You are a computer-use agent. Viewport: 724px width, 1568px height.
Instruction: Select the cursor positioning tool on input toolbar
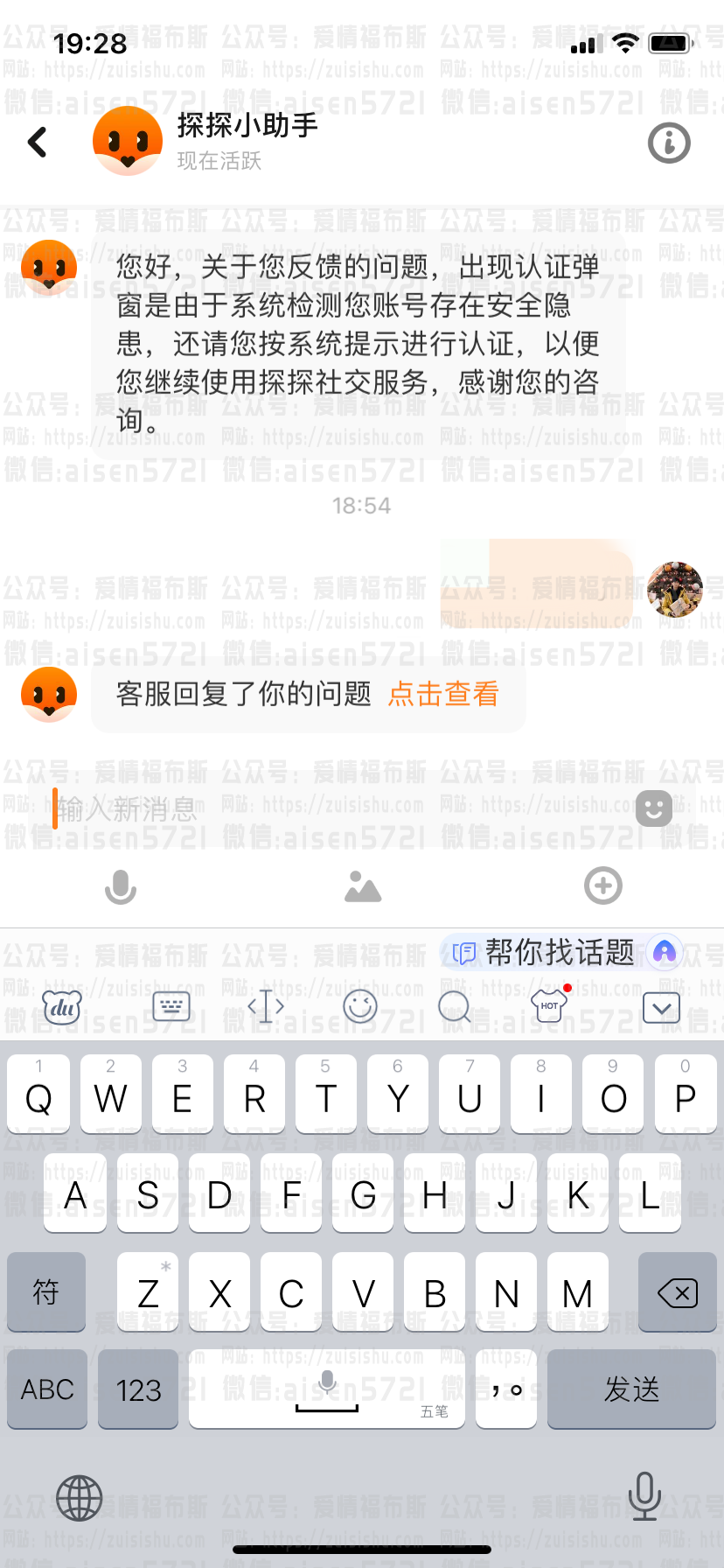[265, 1006]
